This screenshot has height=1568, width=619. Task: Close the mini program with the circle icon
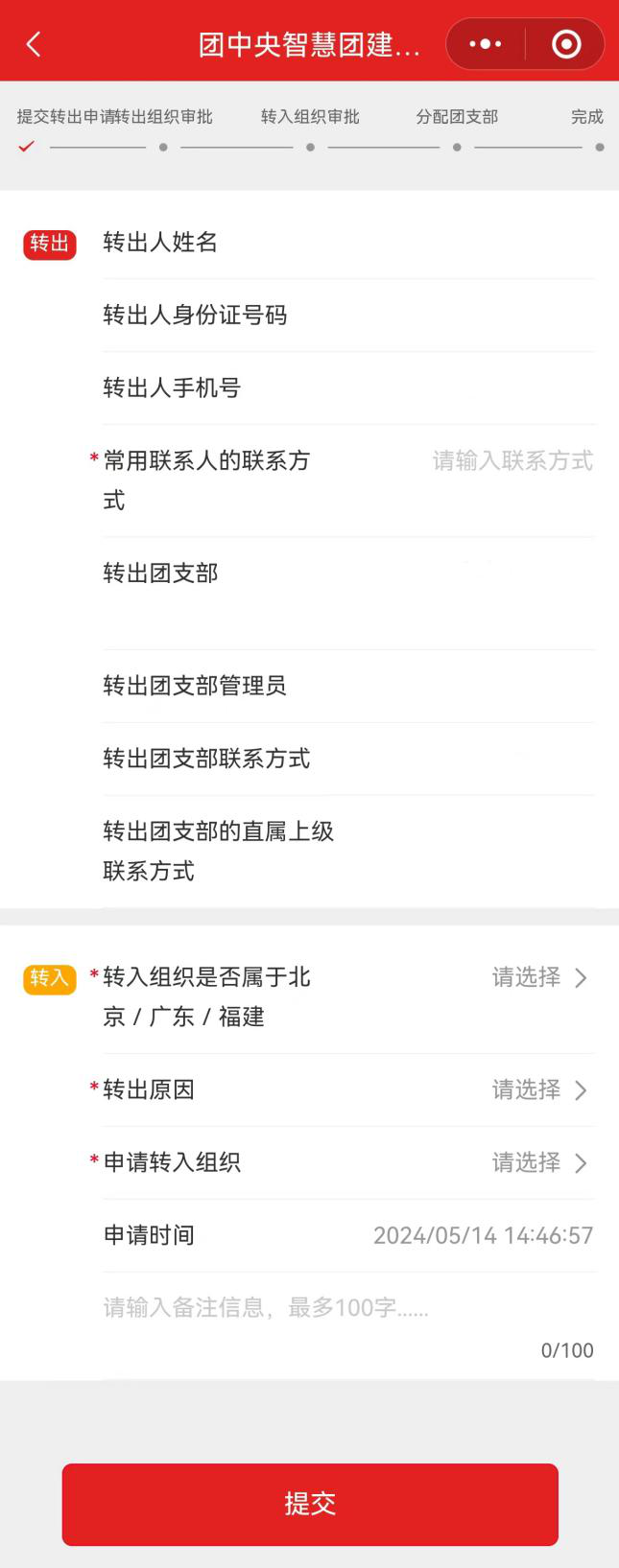coord(566,44)
